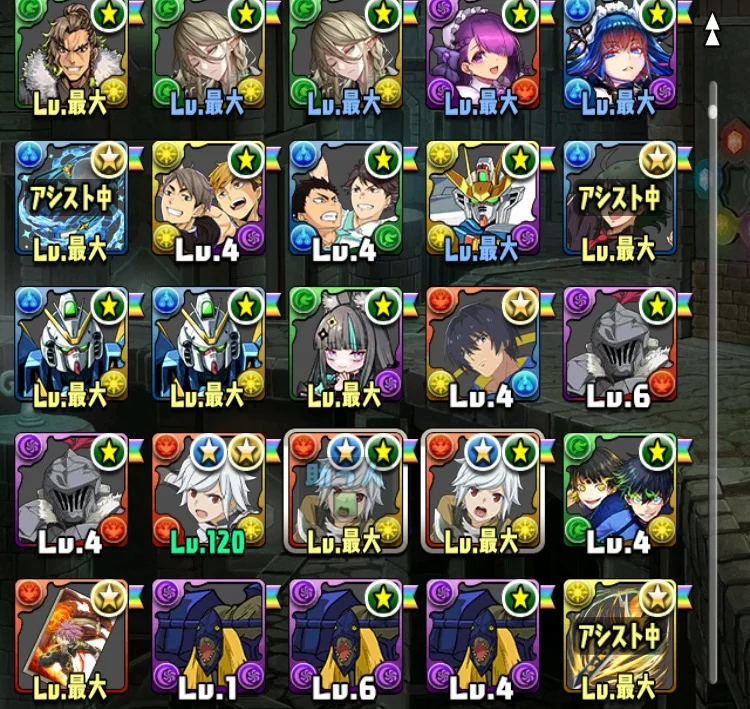
Task: Pick the blue-attribute volleyball duo Lv.4 card
Action: point(346,200)
